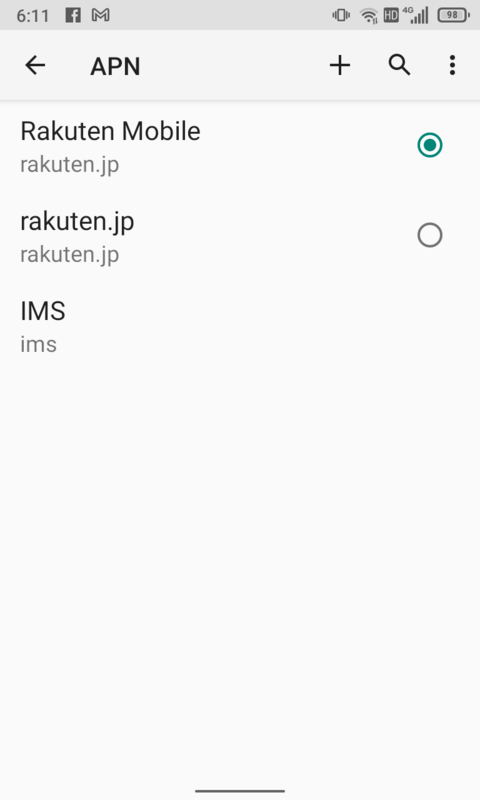The width and height of the screenshot is (480, 800).
Task: Select the Rakuten Mobile radio button
Action: tap(430, 145)
